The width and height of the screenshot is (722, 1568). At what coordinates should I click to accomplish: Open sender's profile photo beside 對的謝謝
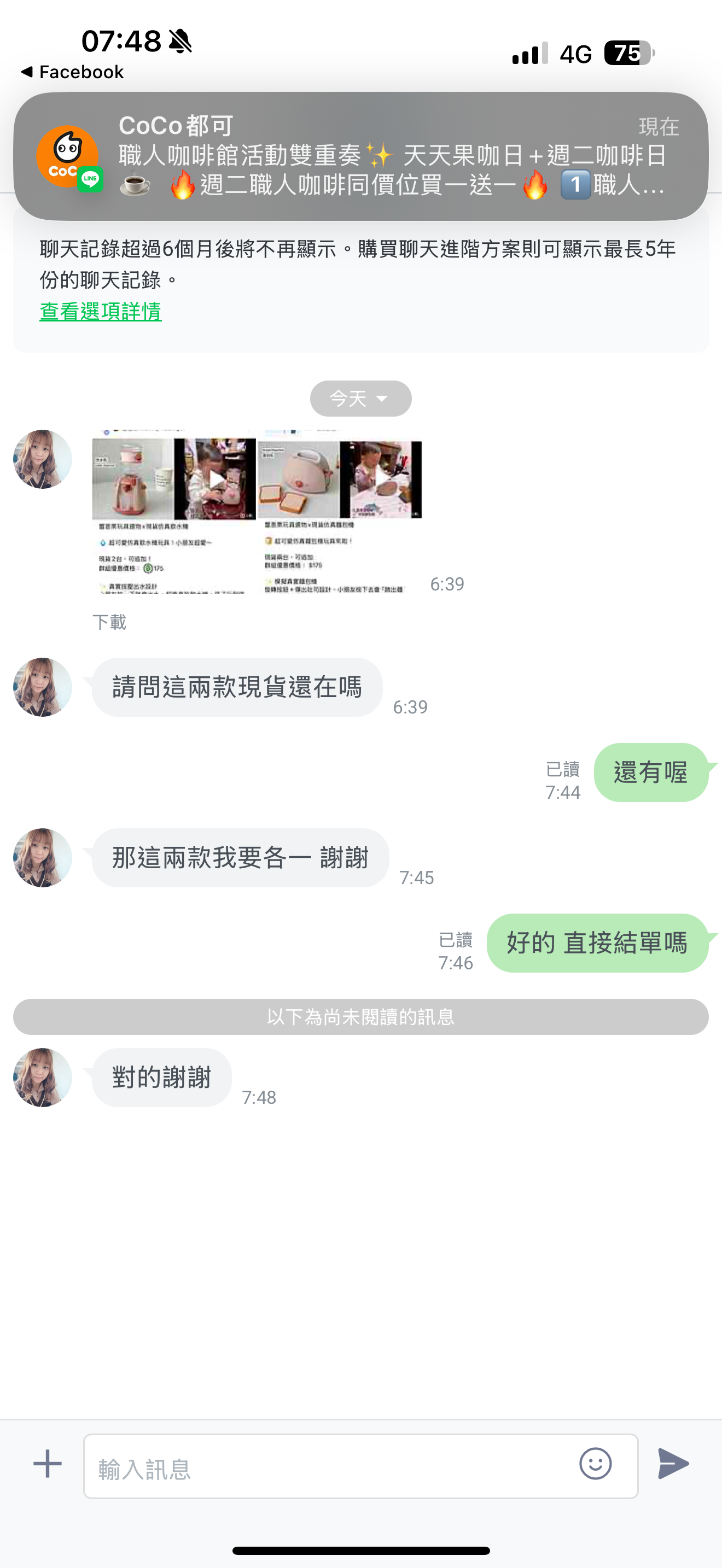point(43,1077)
